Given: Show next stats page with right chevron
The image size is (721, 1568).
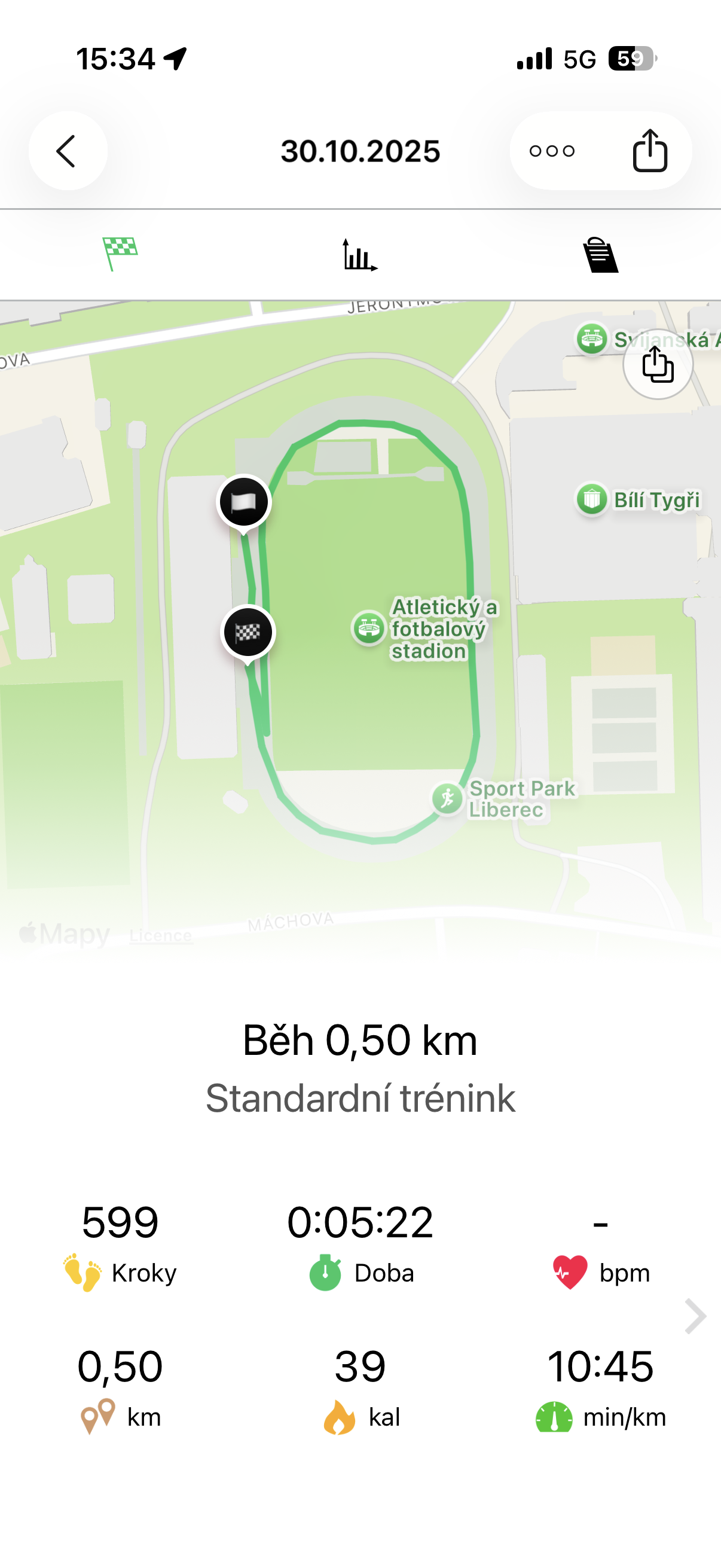Looking at the screenshot, I should (x=695, y=1317).
